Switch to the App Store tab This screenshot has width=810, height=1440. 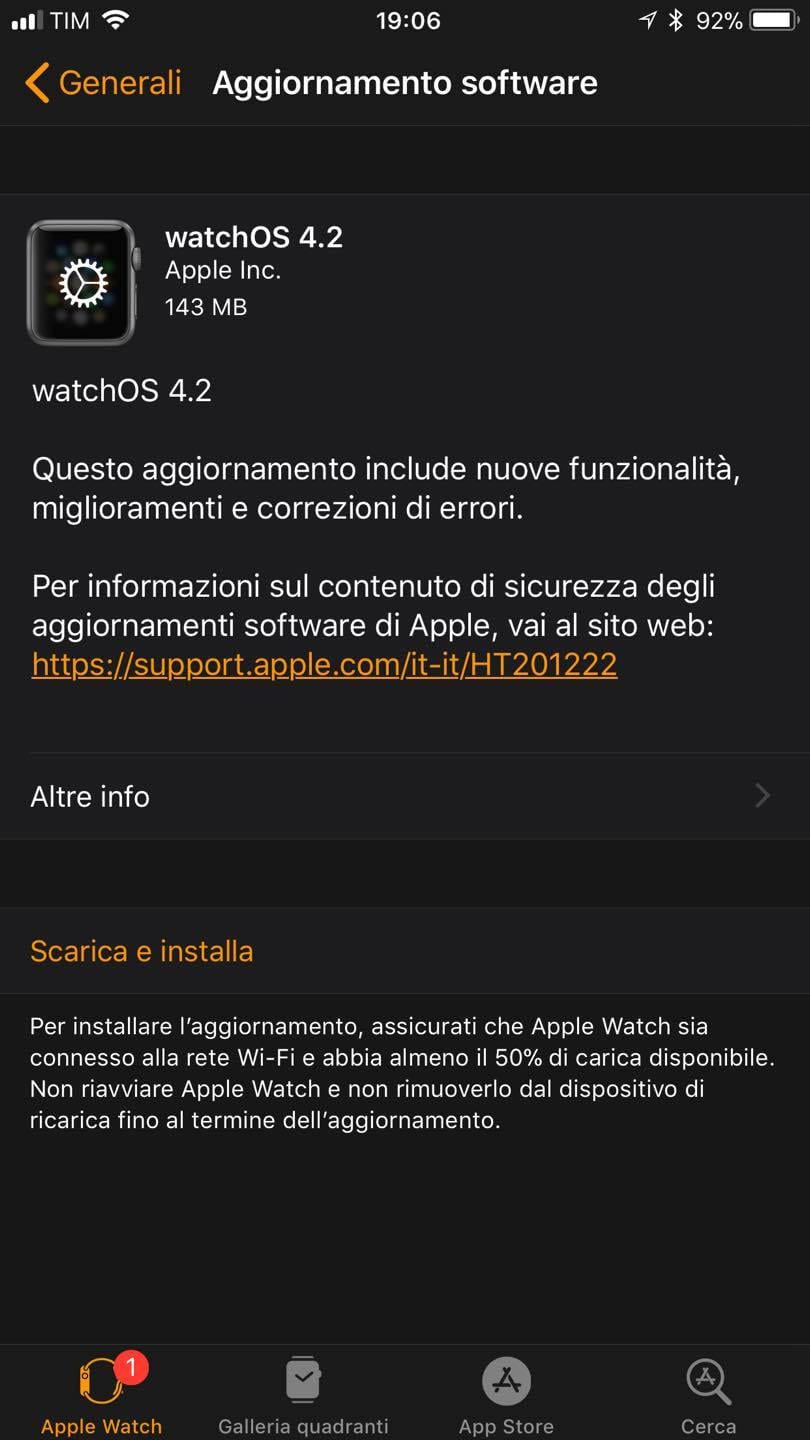[506, 1394]
